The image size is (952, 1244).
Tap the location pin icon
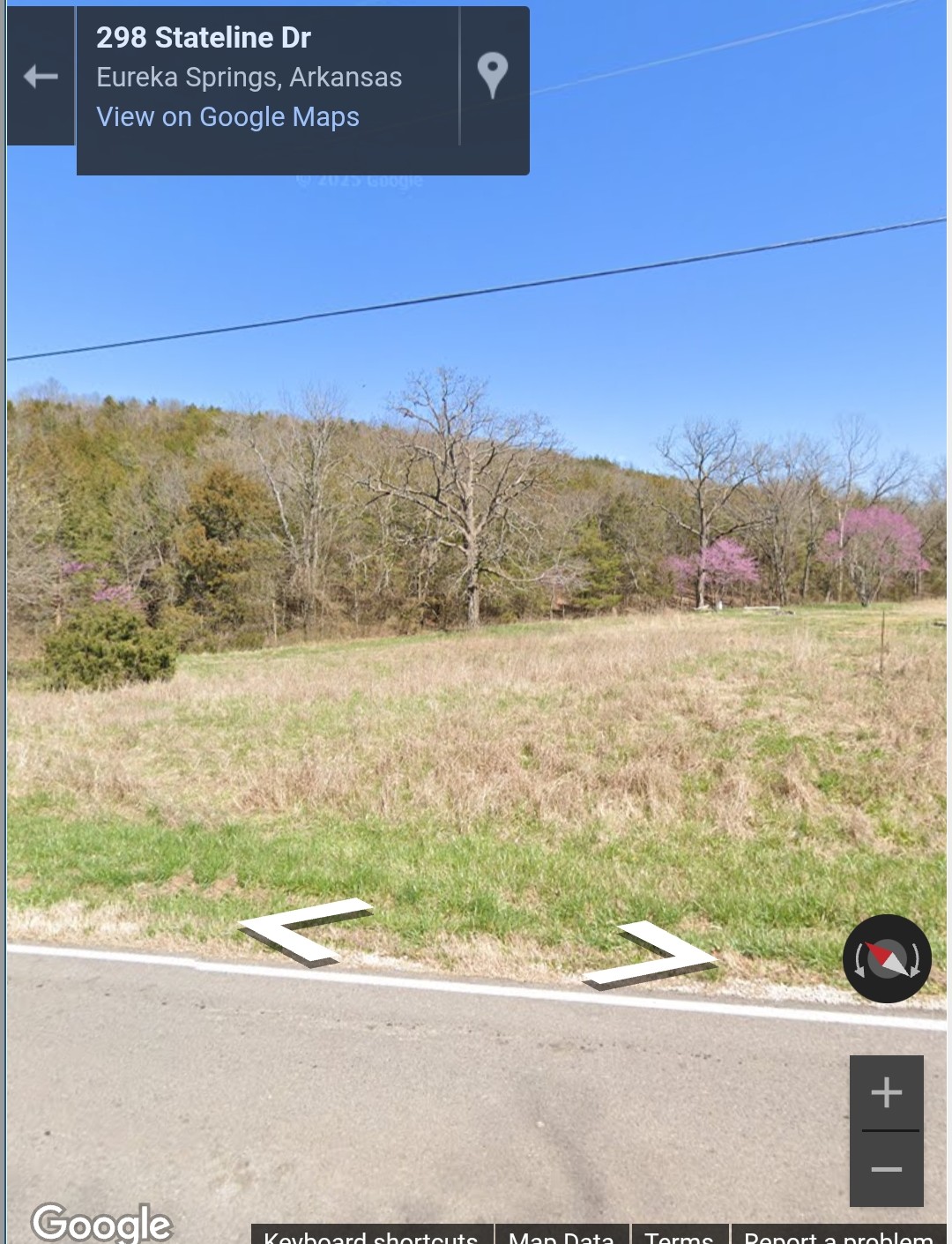point(493,75)
